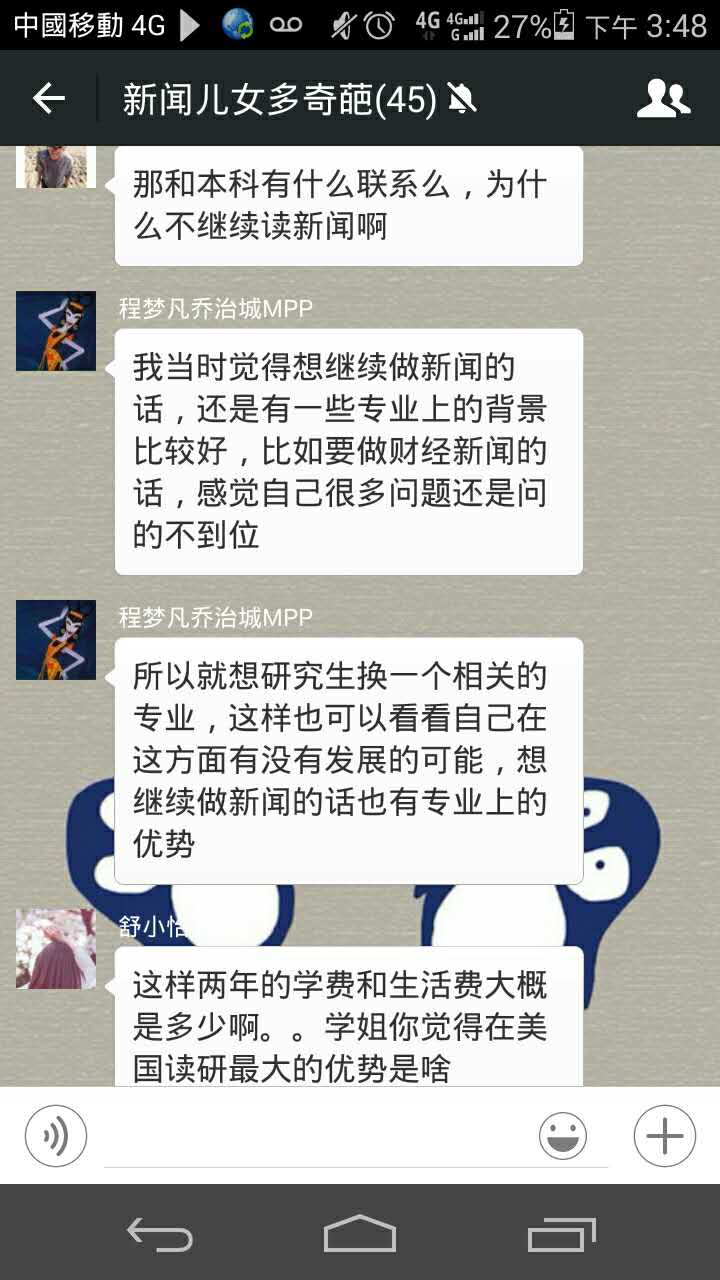The height and width of the screenshot is (1280, 720).
Task: Open 舒小怡's profile avatar
Action: coord(56,949)
